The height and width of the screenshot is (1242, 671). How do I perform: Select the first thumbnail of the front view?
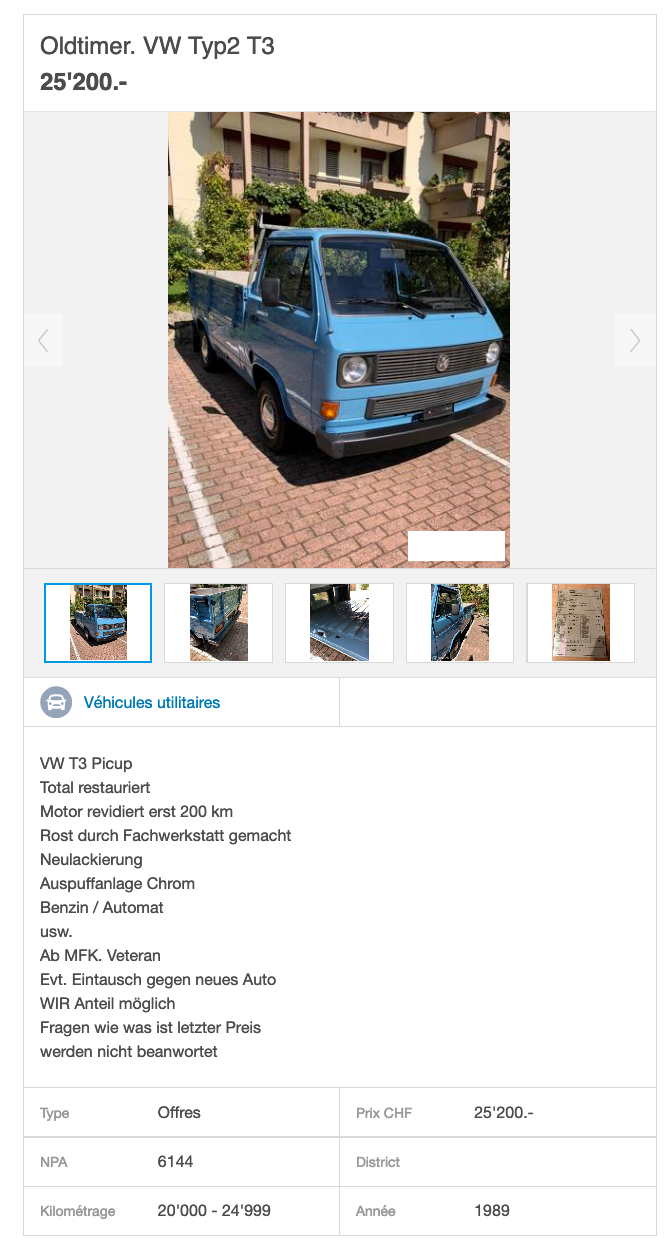(x=98, y=623)
